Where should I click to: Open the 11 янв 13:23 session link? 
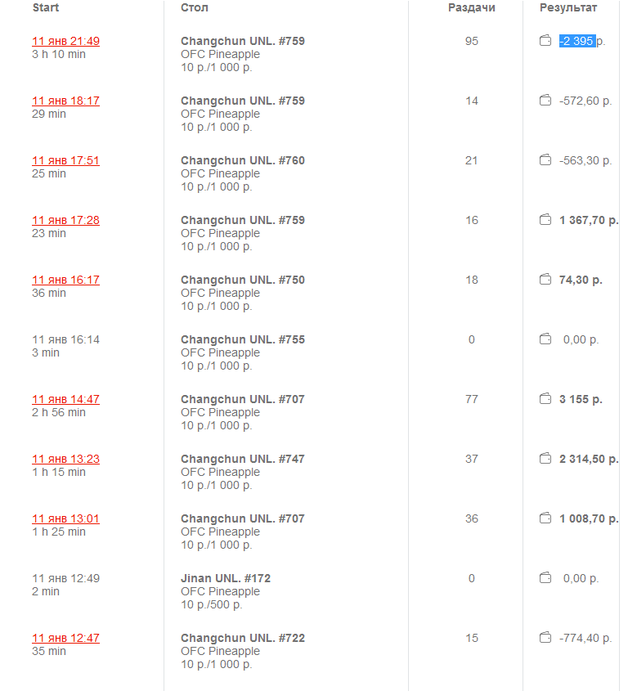point(66,459)
